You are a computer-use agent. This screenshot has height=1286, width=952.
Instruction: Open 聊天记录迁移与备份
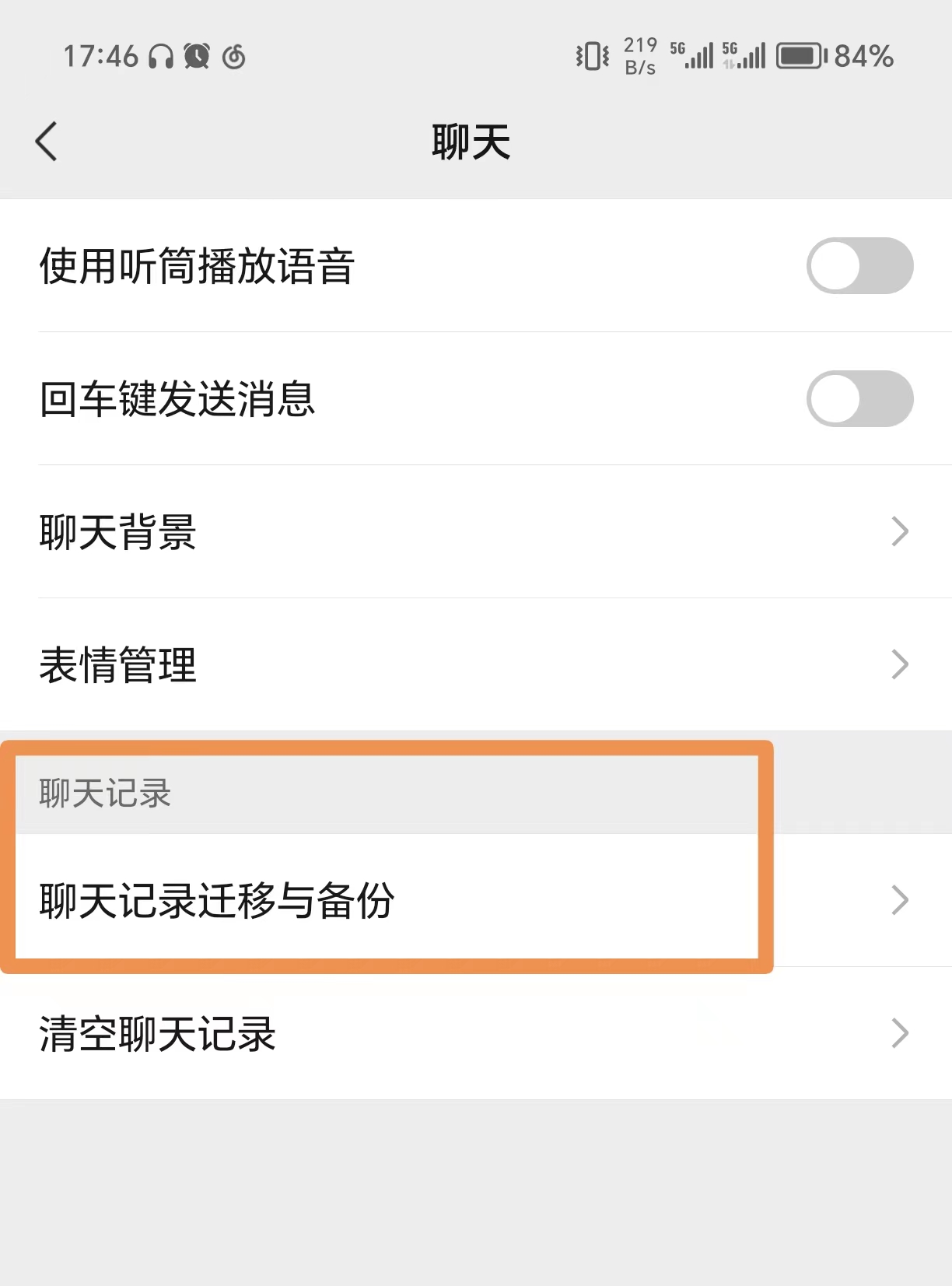[476, 901]
